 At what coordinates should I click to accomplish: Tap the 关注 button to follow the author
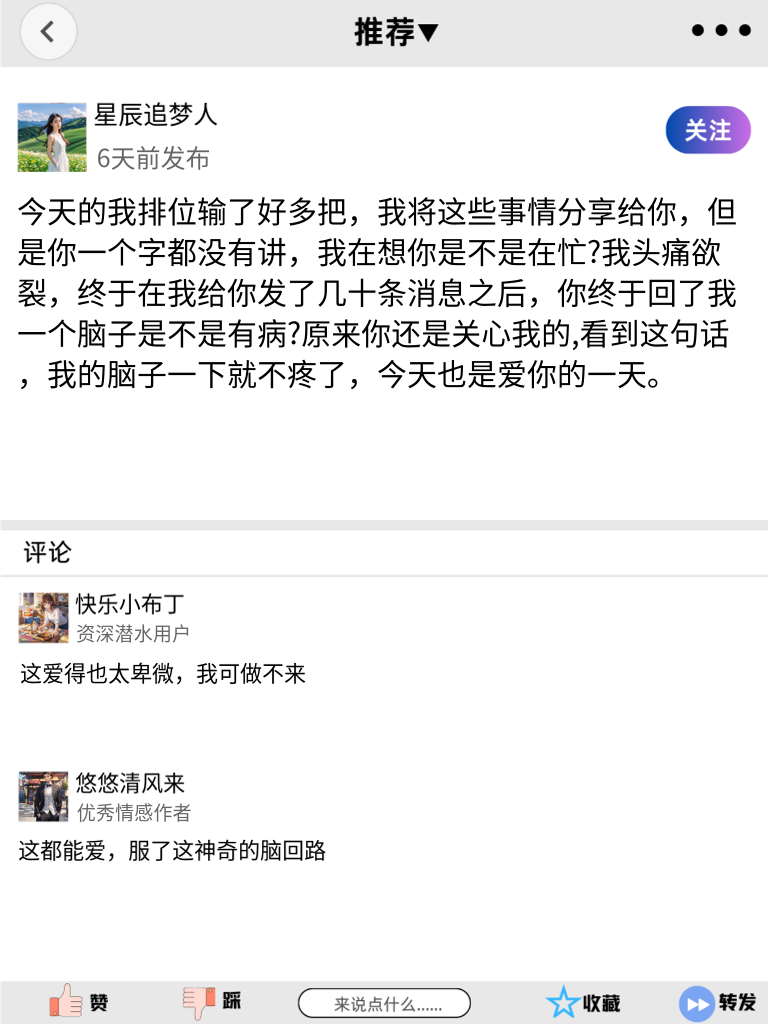click(x=707, y=130)
